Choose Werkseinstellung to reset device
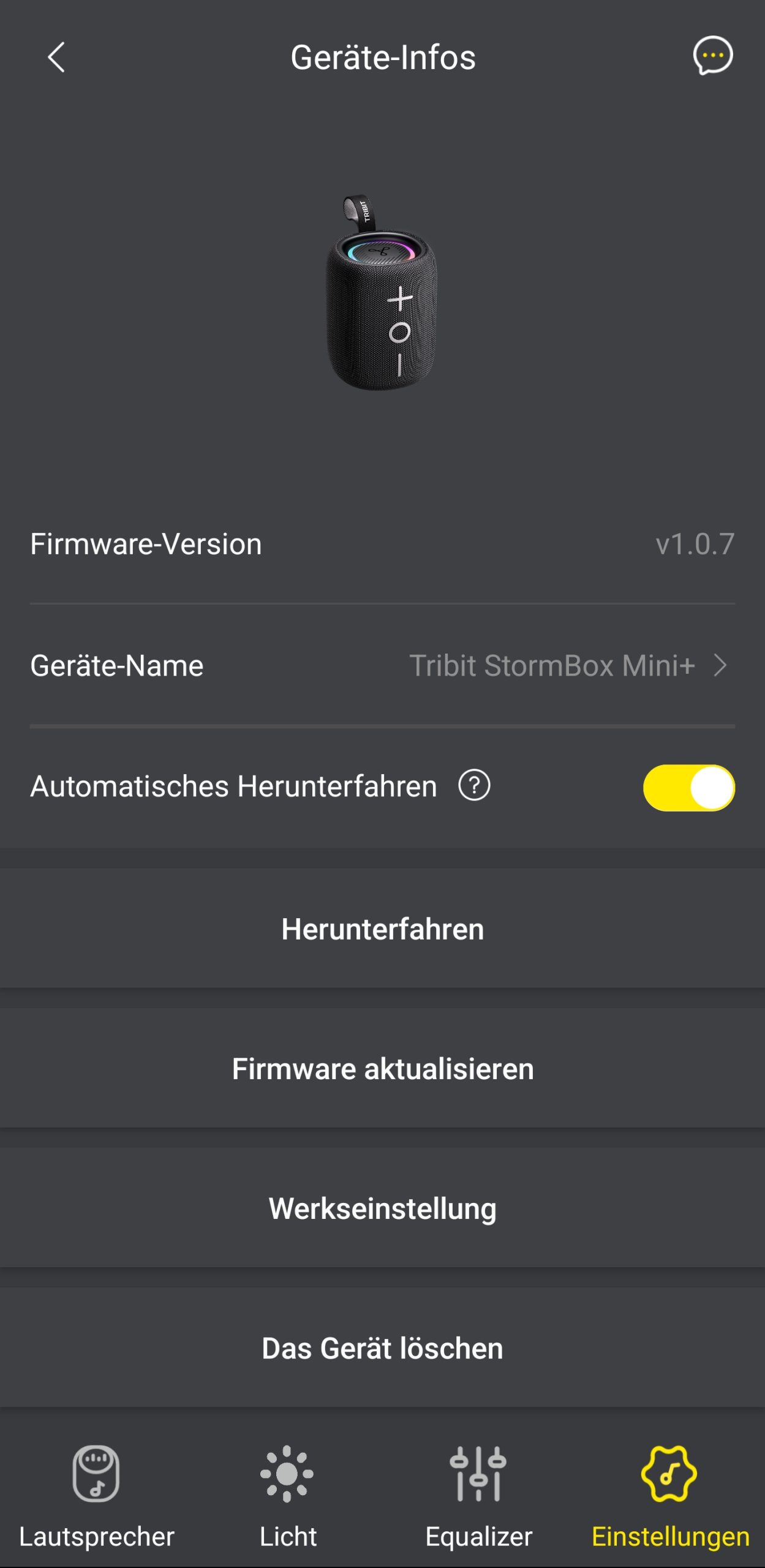Image resolution: width=765 pixels, height=1568 pixels. point(382,1208)
